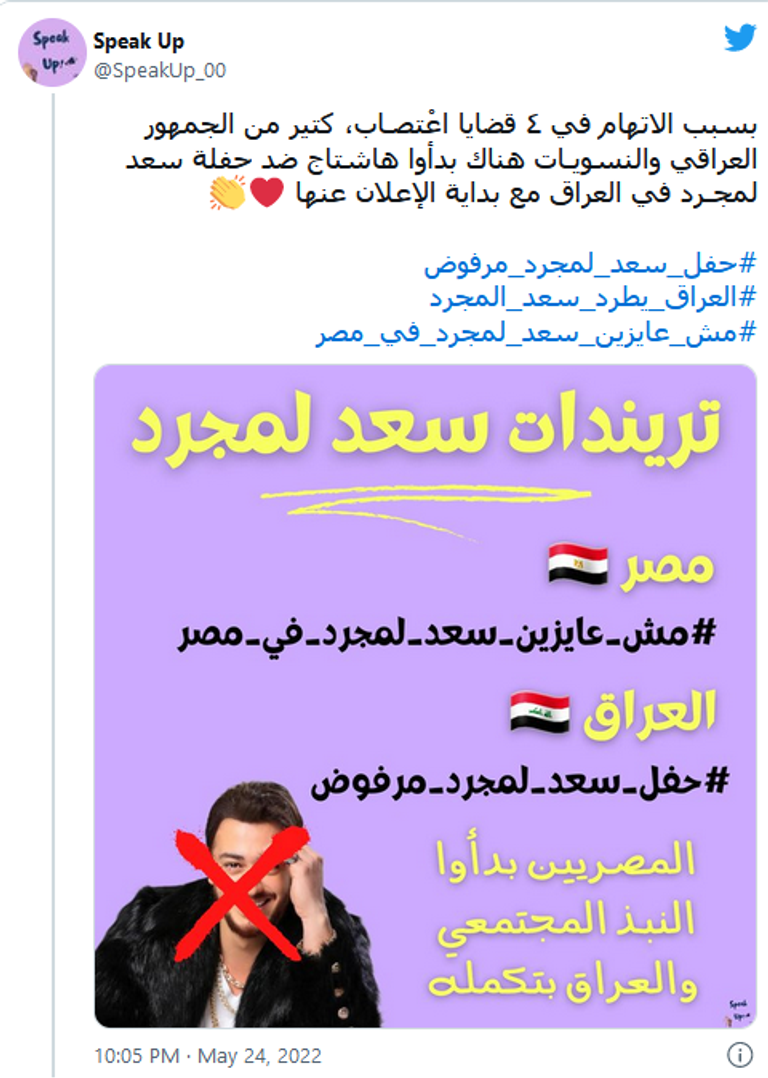
Task: Open the Speak Up profile avatar
Action: pos(52,52)
